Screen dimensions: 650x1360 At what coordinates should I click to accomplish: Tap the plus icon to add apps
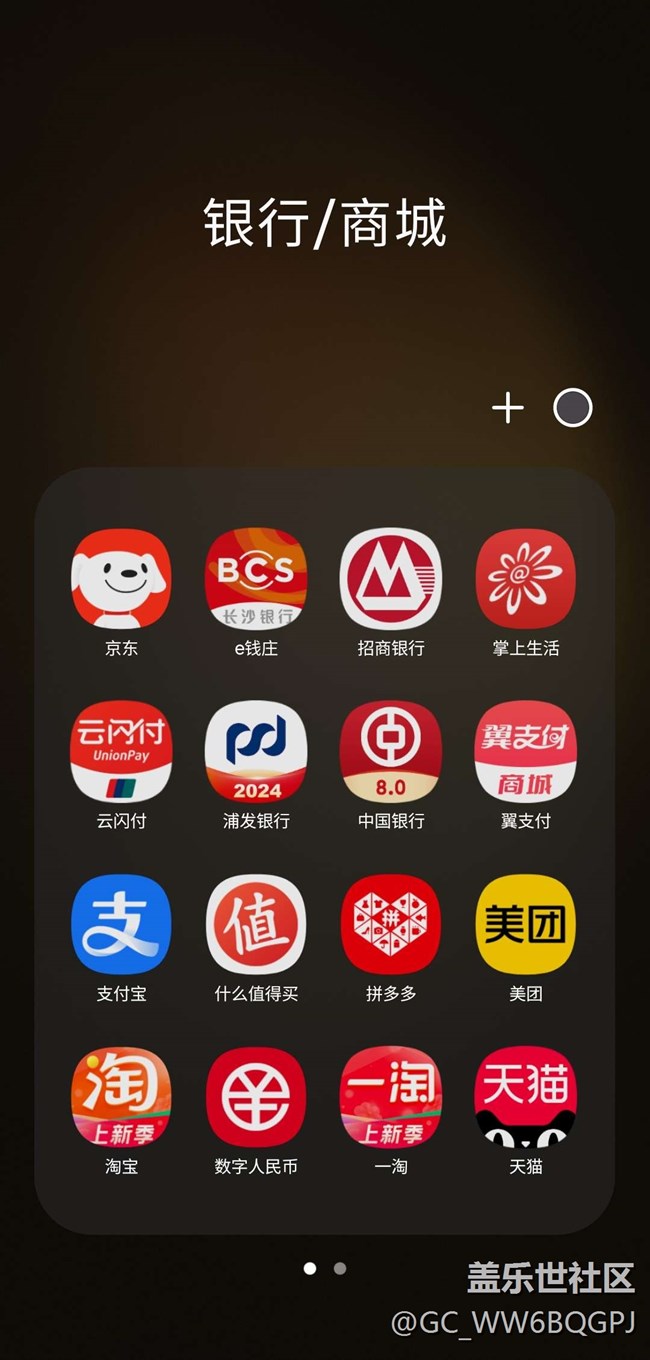(508, 407)
